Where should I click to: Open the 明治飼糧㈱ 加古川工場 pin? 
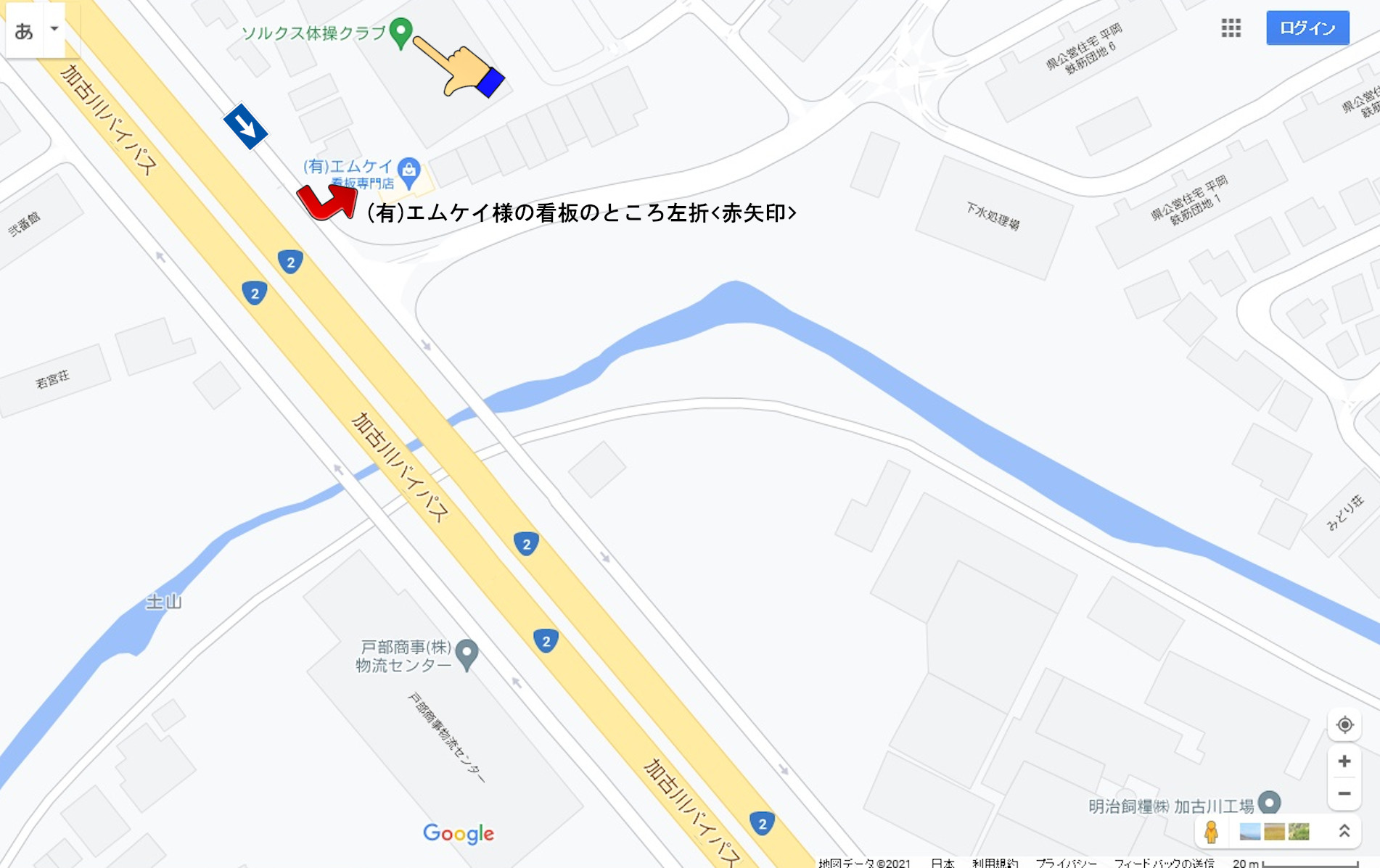1269,802
